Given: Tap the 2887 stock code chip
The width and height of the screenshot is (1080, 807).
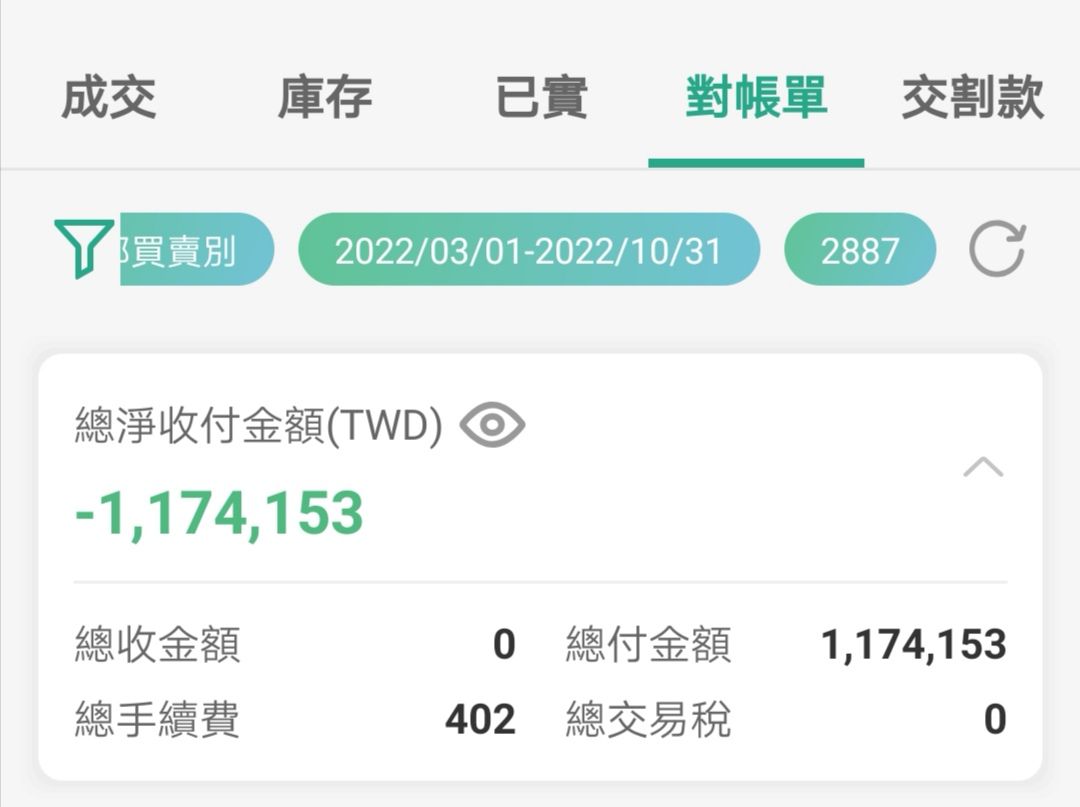Looking at the screenshot, I should [x=860, y=249].
